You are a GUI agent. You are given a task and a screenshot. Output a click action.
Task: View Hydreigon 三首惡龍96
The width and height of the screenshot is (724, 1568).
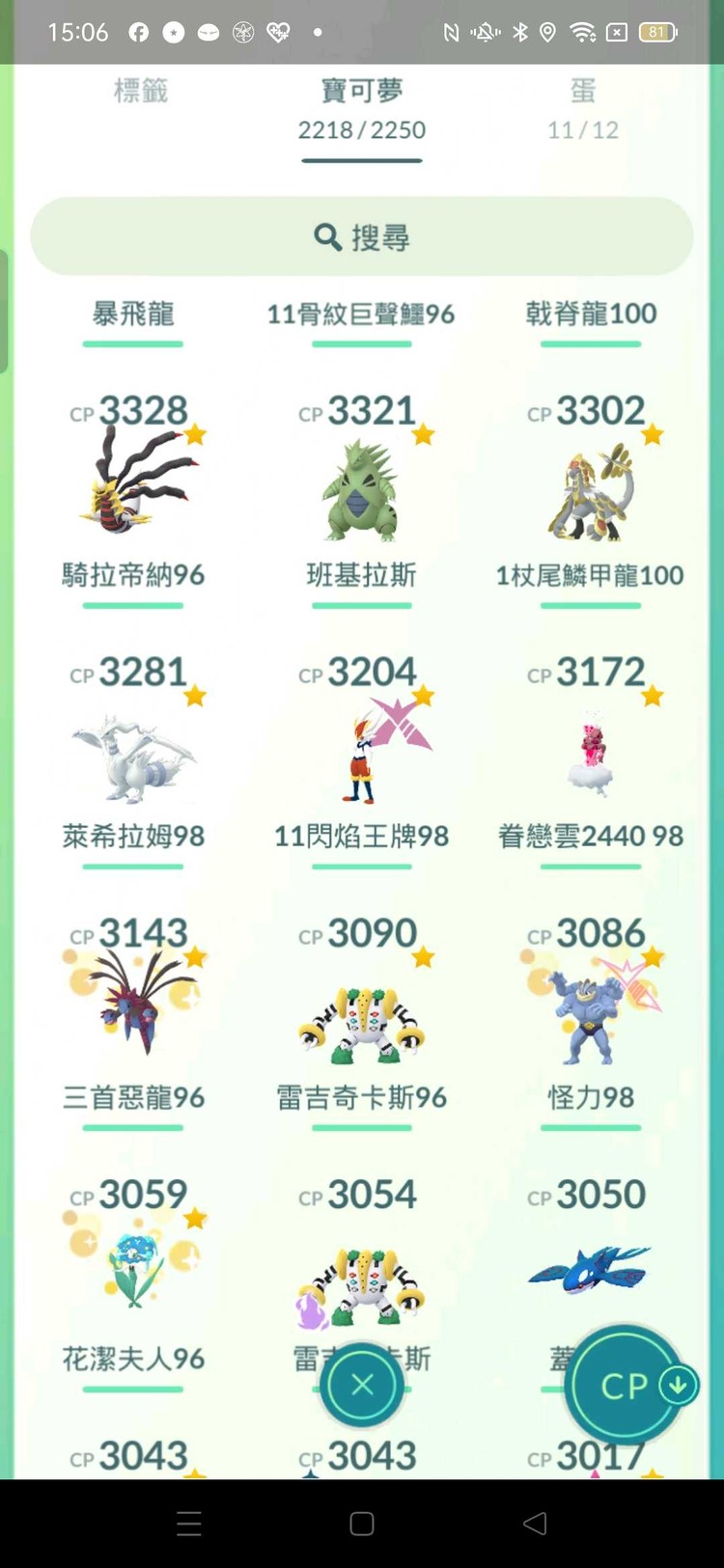coord(132,1008)
